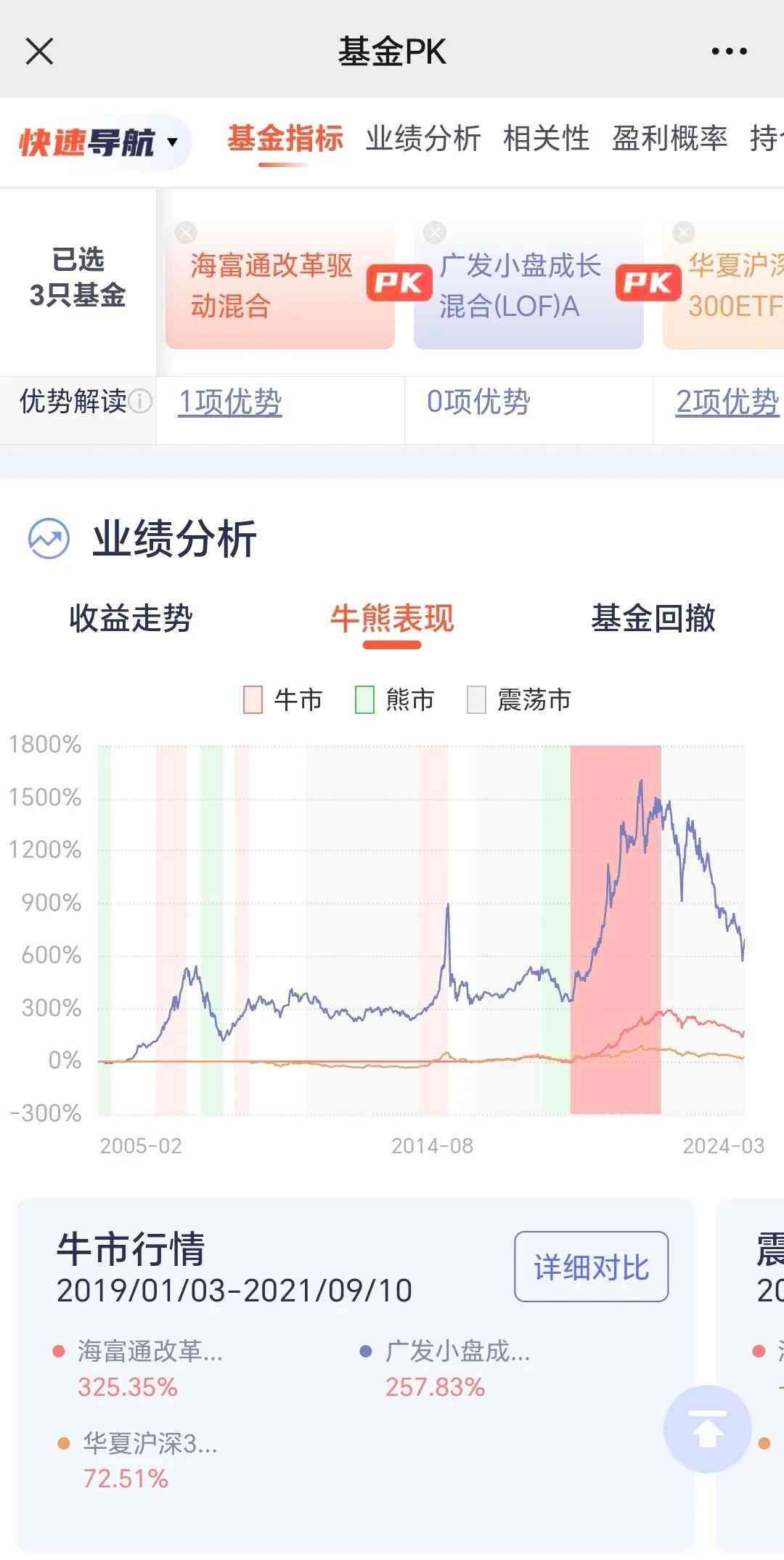Screen dimensions: 784x1560
Task: View the 2项优势 link
Action: (x=727, y=402)
